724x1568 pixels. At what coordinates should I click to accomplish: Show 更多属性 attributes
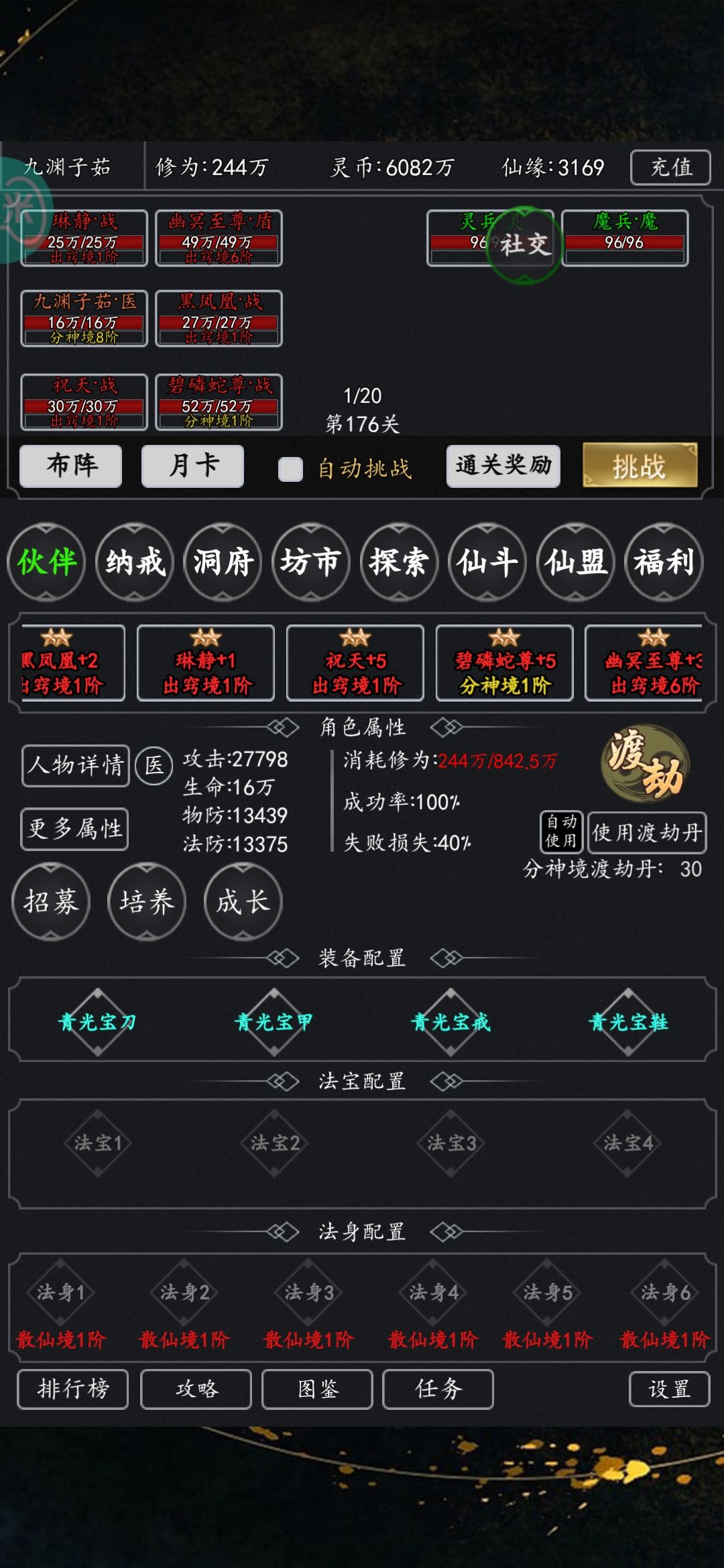[x=74, y=830]
